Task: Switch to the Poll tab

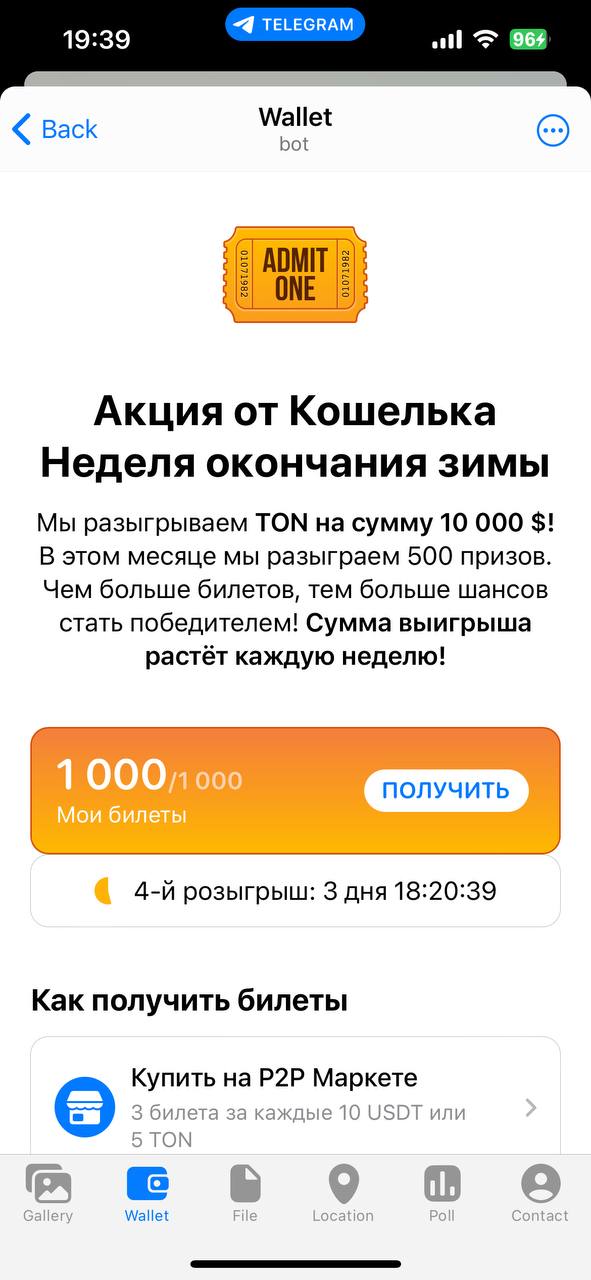Action: tap(441, 1193)
